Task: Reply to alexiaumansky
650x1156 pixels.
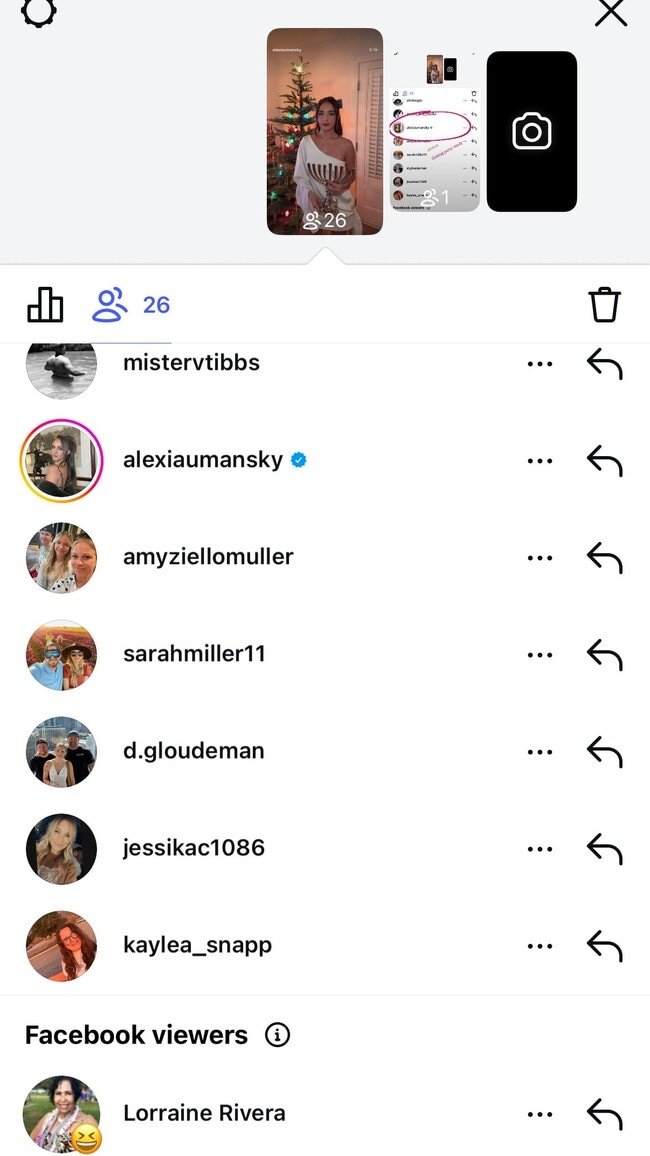Action: click(x=604, y=461)
